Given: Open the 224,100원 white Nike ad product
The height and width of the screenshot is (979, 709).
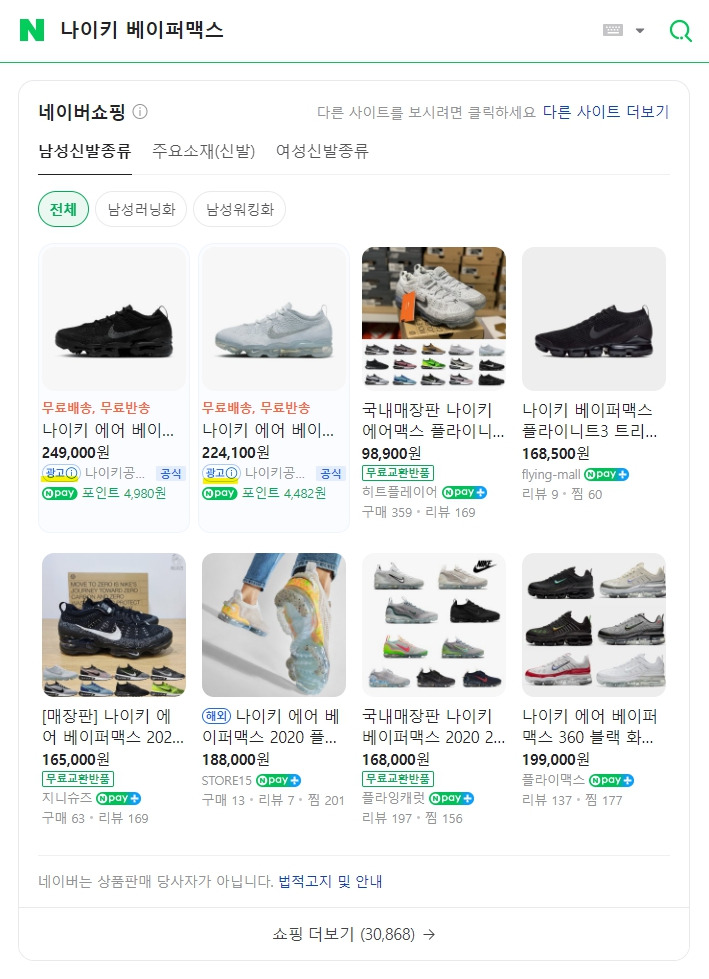Looking at the screenshot, I should [274, 320].
